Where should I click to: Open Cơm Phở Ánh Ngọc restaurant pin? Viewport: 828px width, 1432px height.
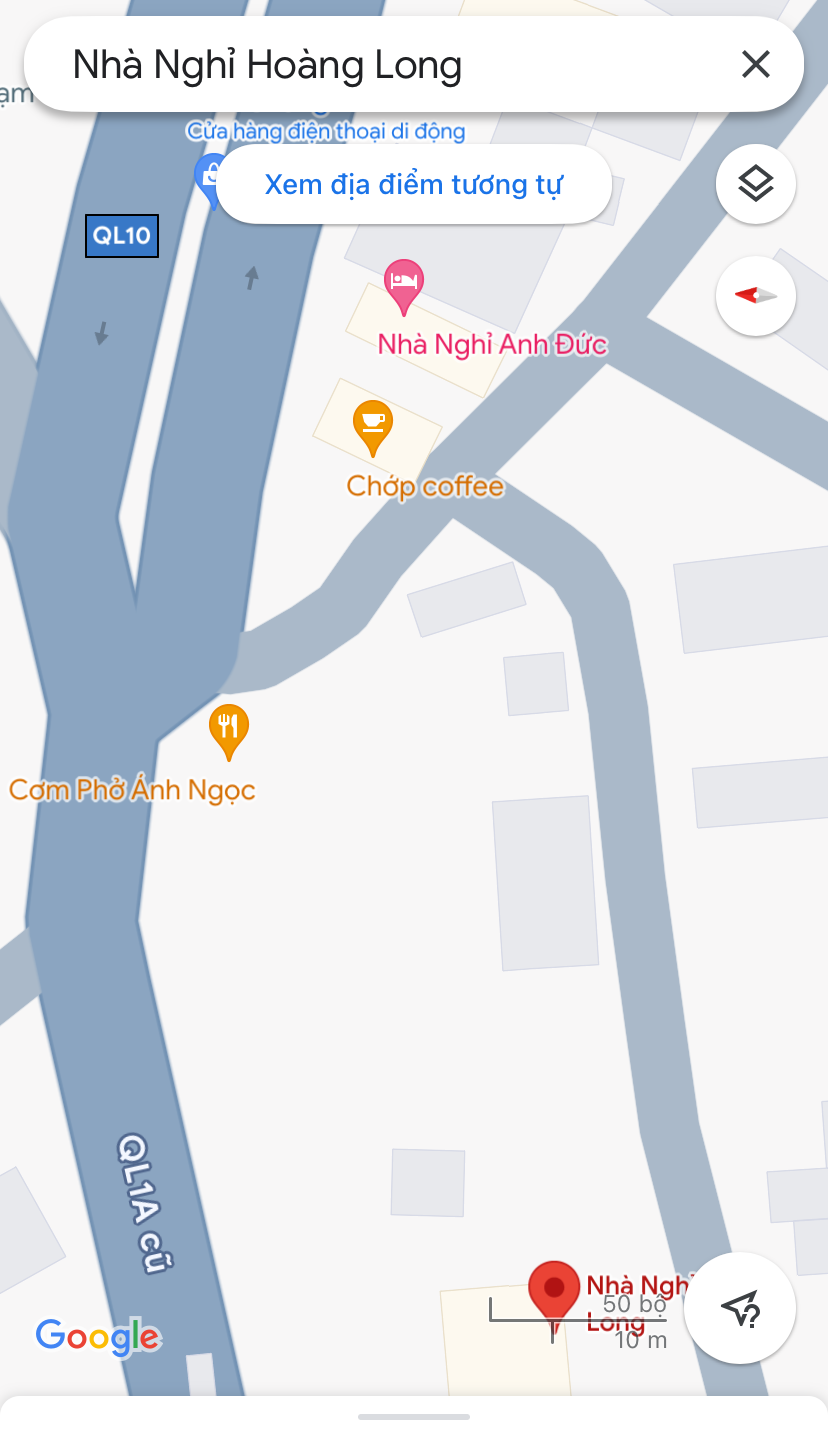tap(229, 730)
